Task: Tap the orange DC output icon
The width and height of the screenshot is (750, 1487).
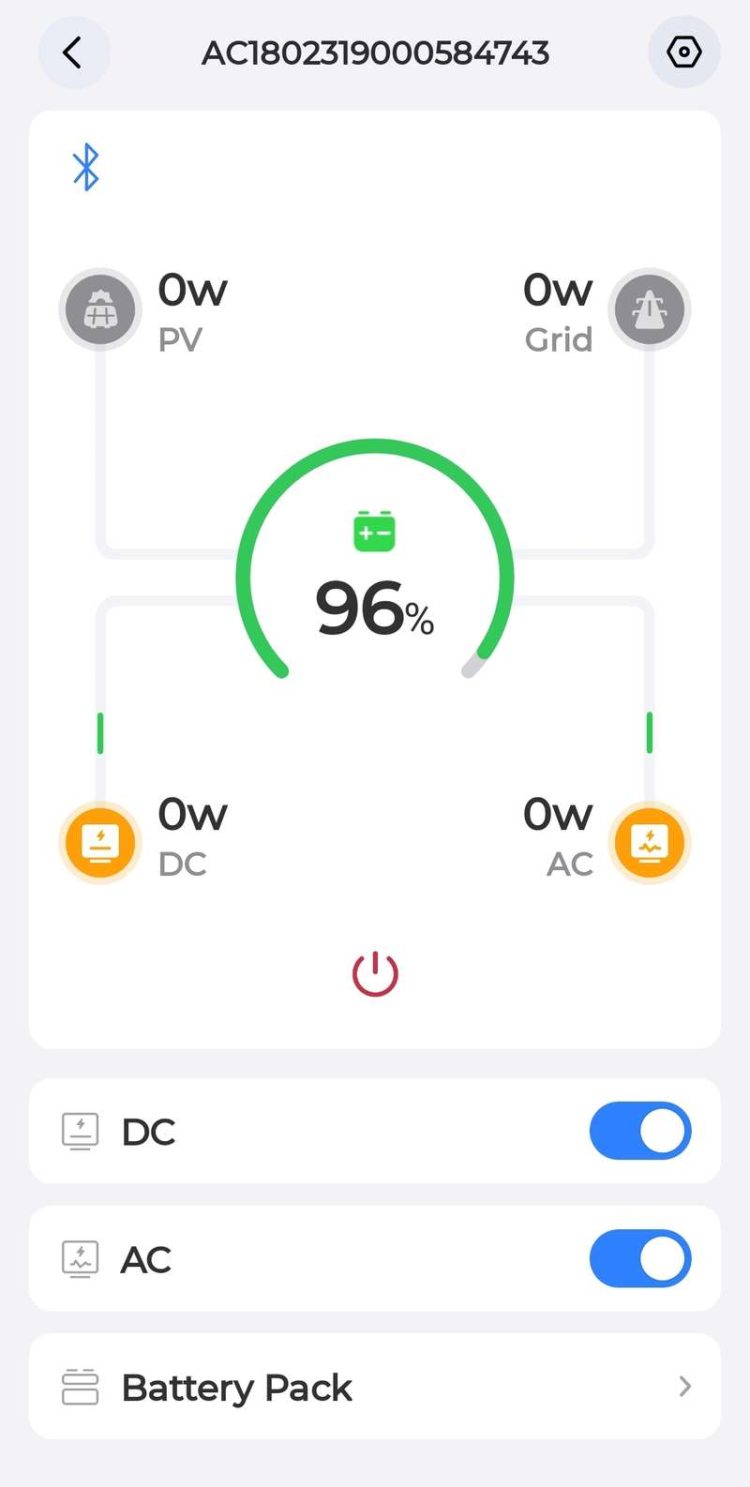Action: point(100,844)
